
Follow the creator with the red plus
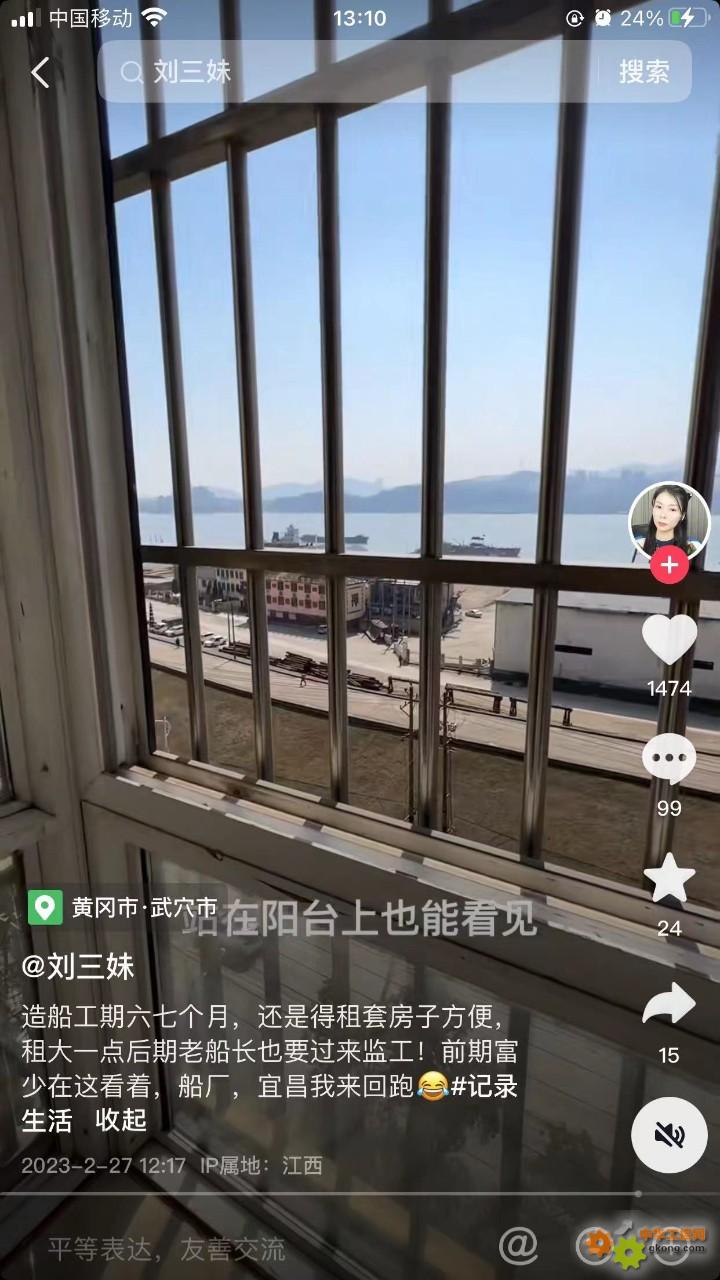(x=669, y=566)
